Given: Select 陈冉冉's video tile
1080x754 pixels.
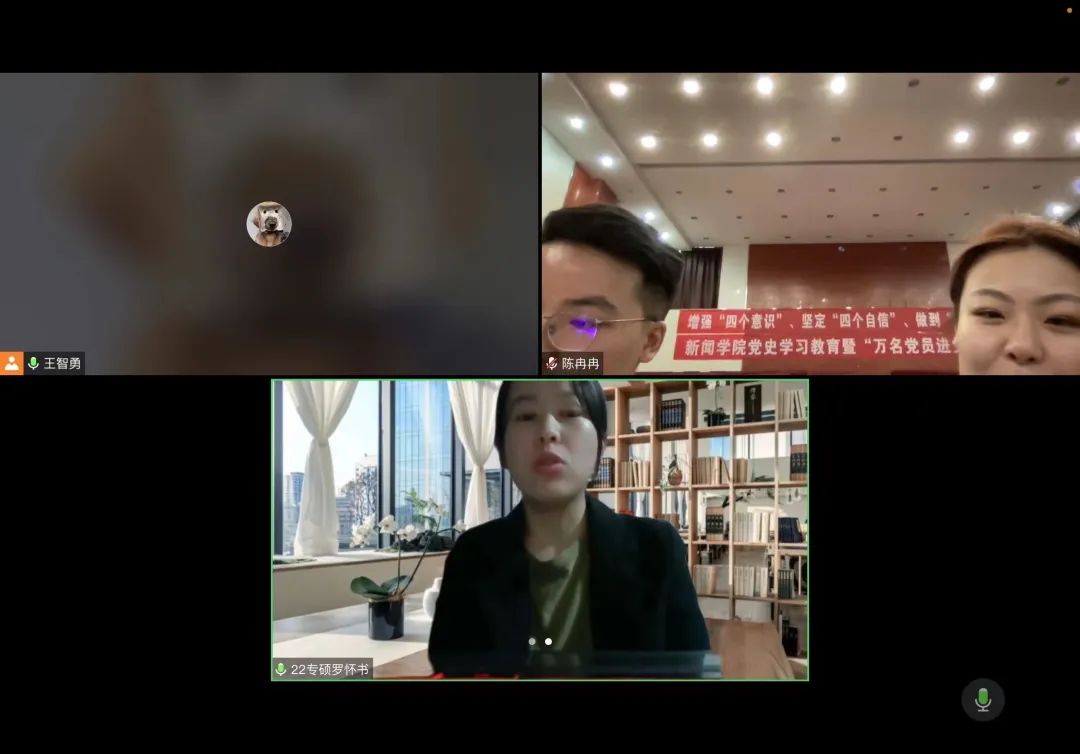Looking at the screenshot, I should tap(810, 224).
